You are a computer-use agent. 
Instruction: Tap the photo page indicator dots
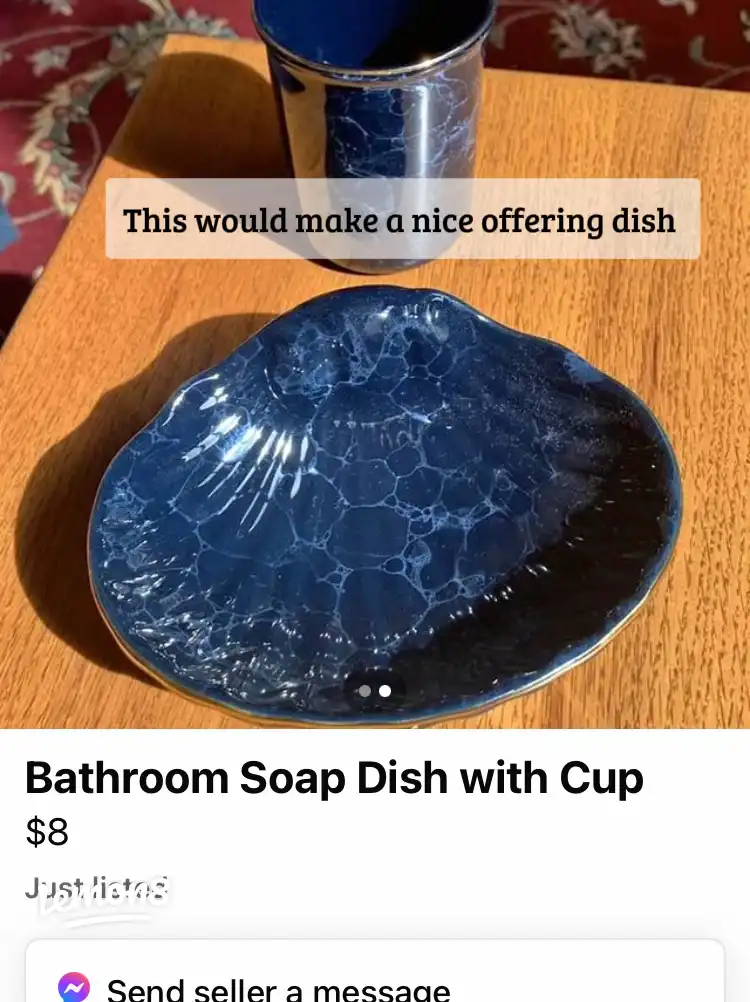pyautogui.click(x=374, y=691)
